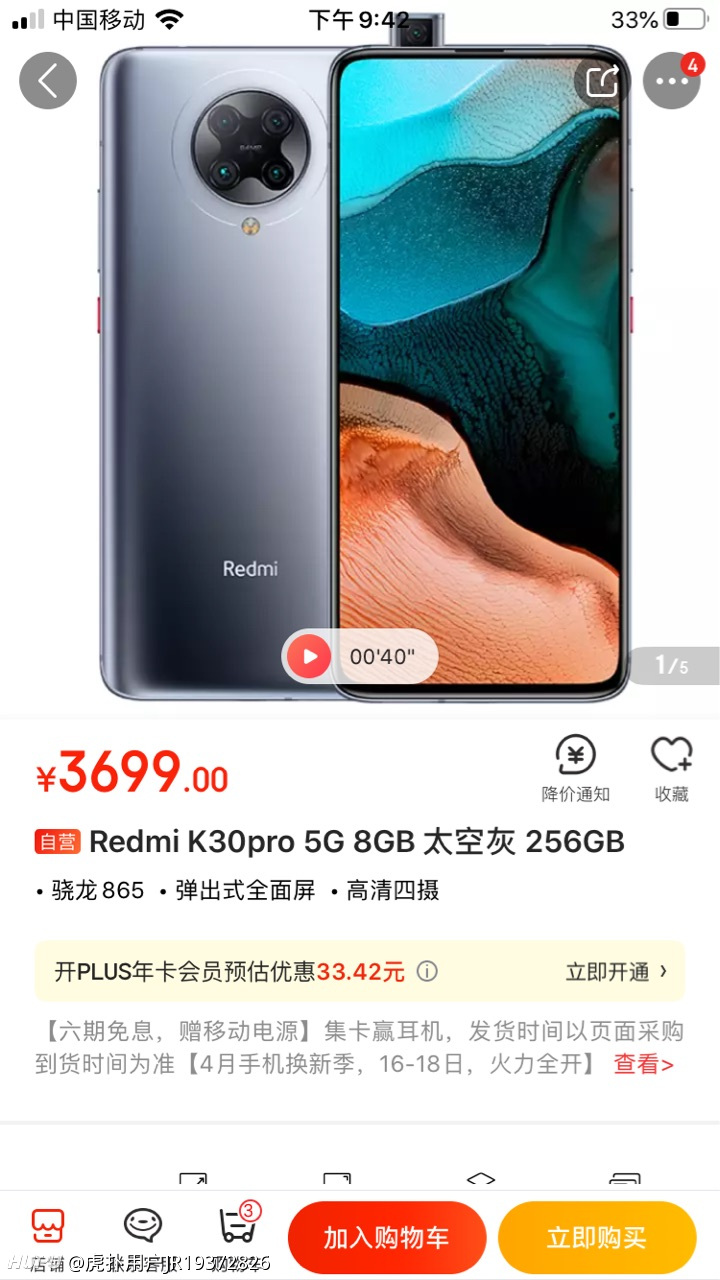Go back using the top arrow
Image resolution: width=720 pixels, height=1280 pixels.
(x=48, y=80)
